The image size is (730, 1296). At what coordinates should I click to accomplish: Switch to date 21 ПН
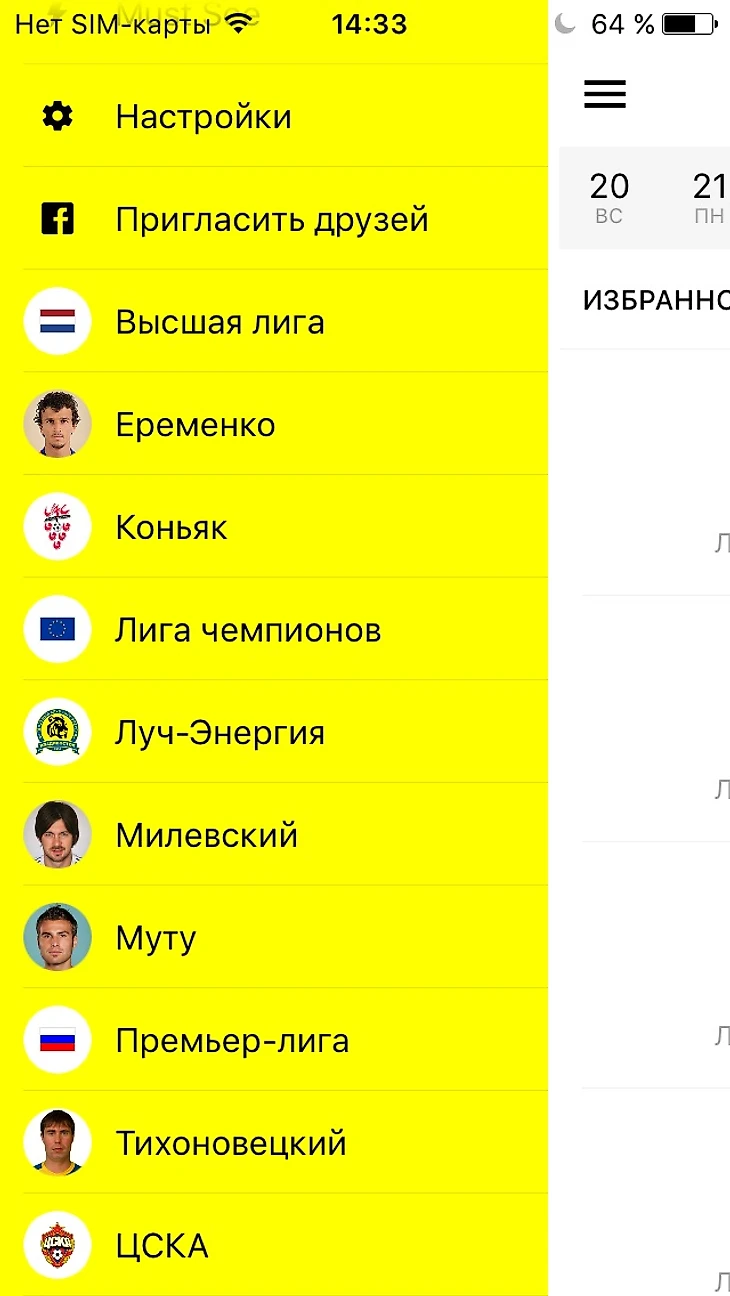709,197
